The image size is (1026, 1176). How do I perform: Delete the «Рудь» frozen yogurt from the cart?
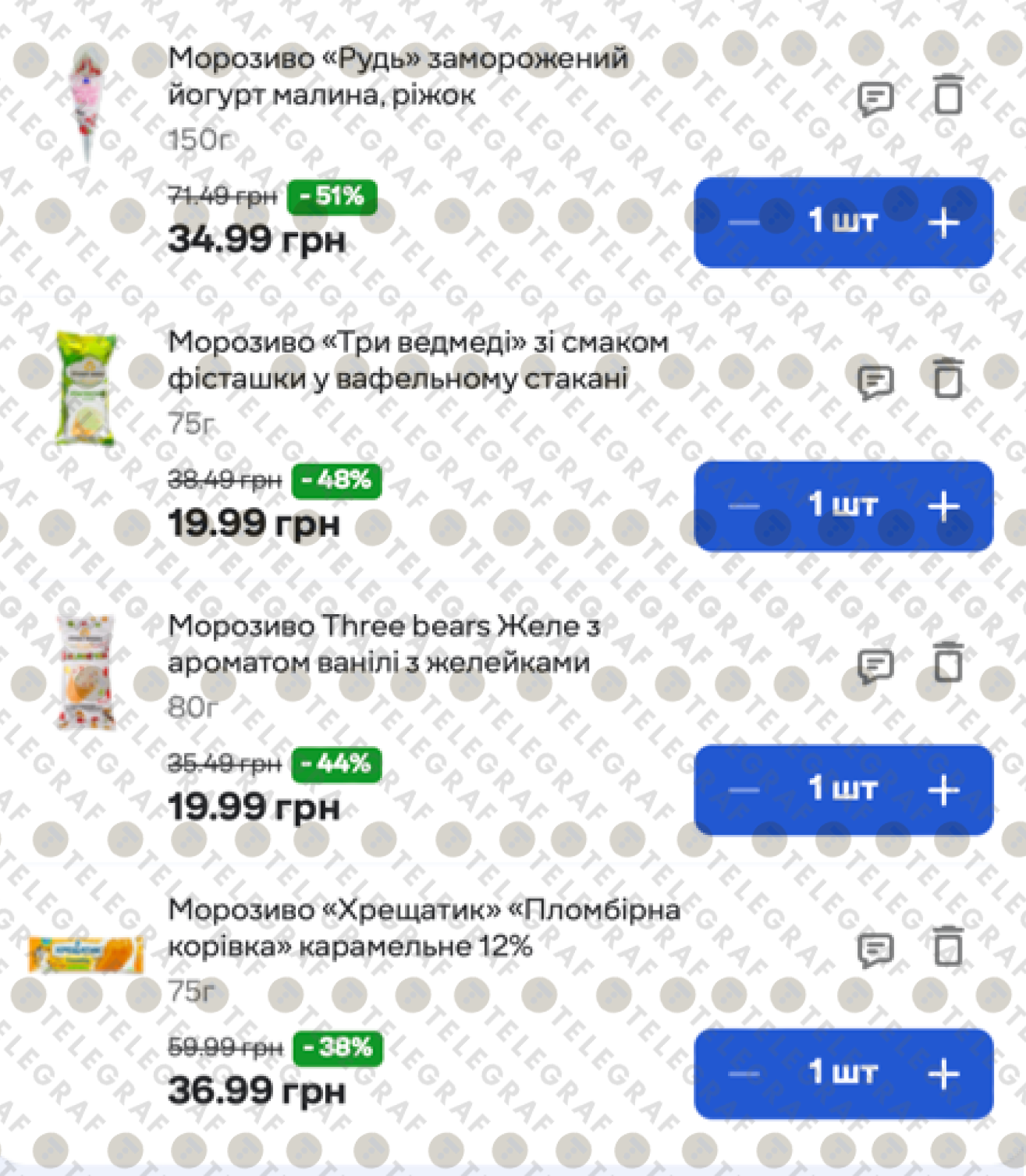tap(948, 96)
